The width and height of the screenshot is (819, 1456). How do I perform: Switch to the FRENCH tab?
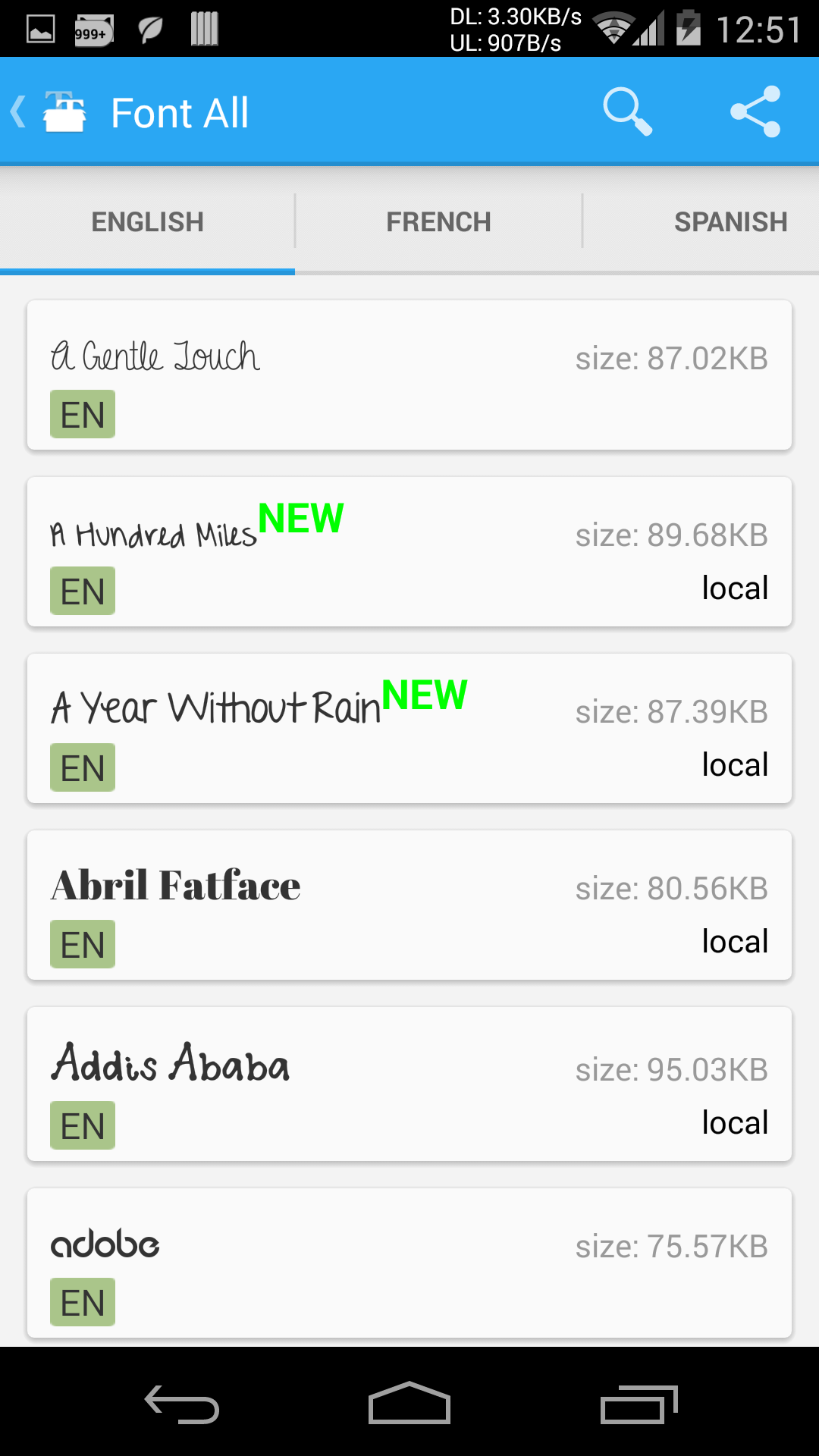pos(438,221)
